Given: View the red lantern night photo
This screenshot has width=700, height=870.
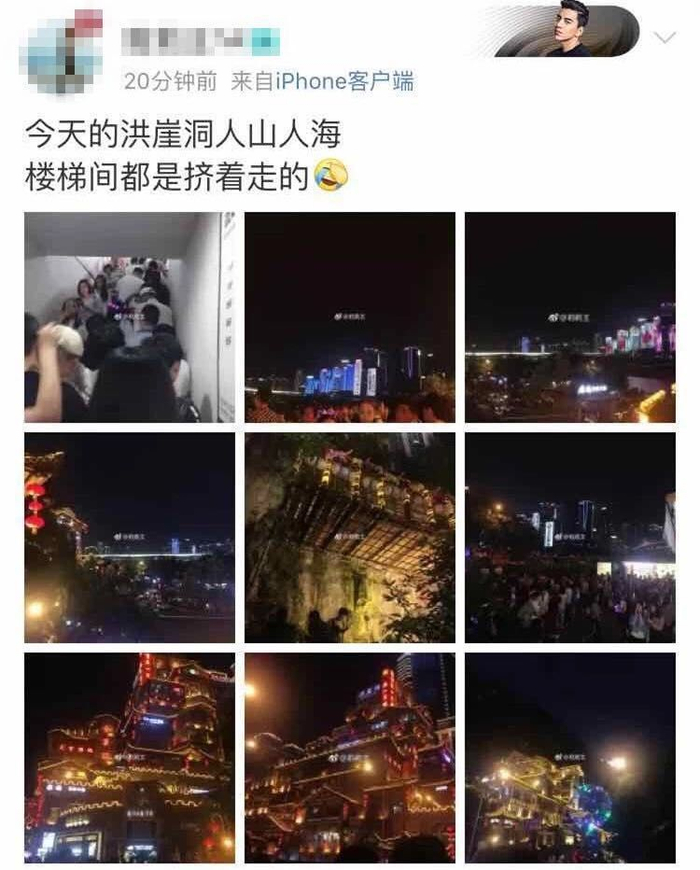Looking at the screenshot, I should (x=129, y=538).
